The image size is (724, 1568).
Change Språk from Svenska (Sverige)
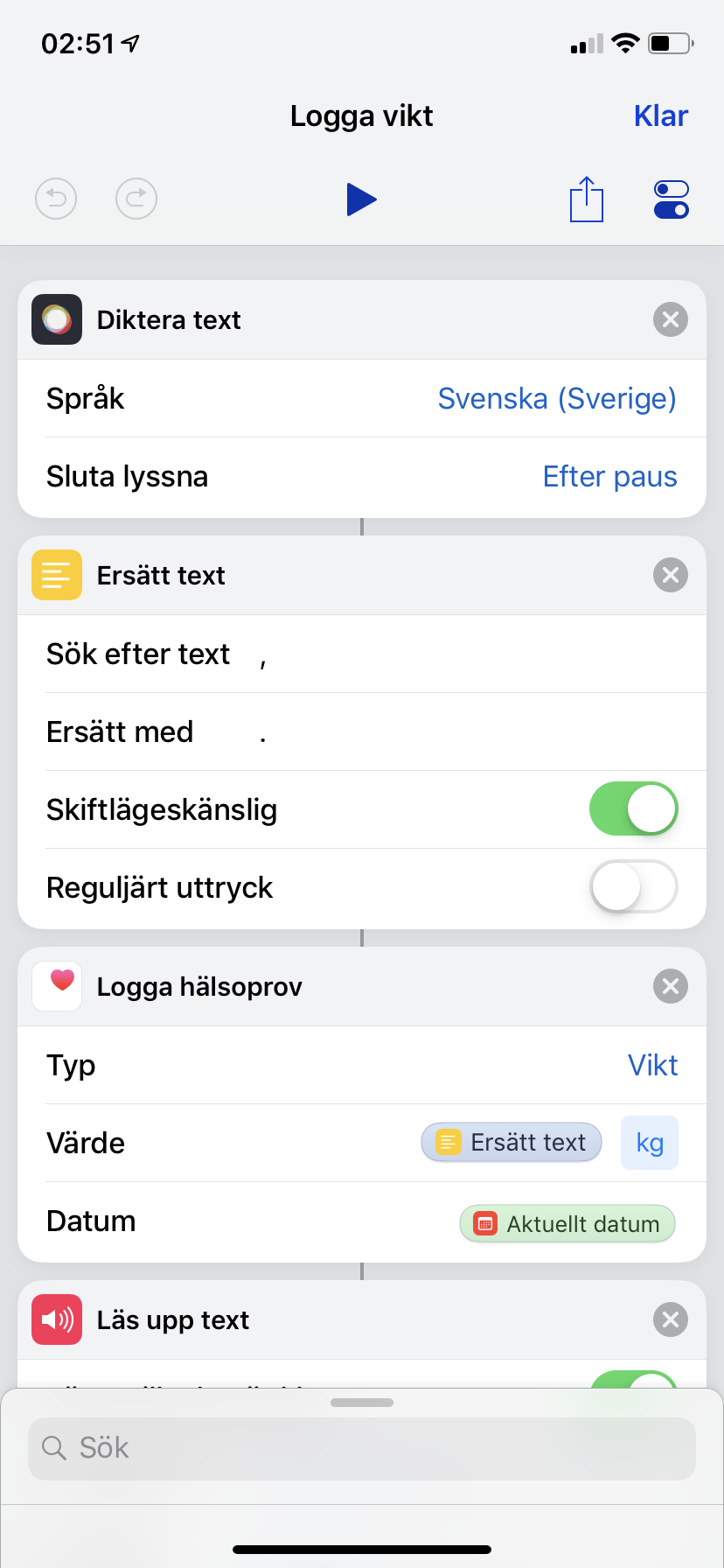556,399
